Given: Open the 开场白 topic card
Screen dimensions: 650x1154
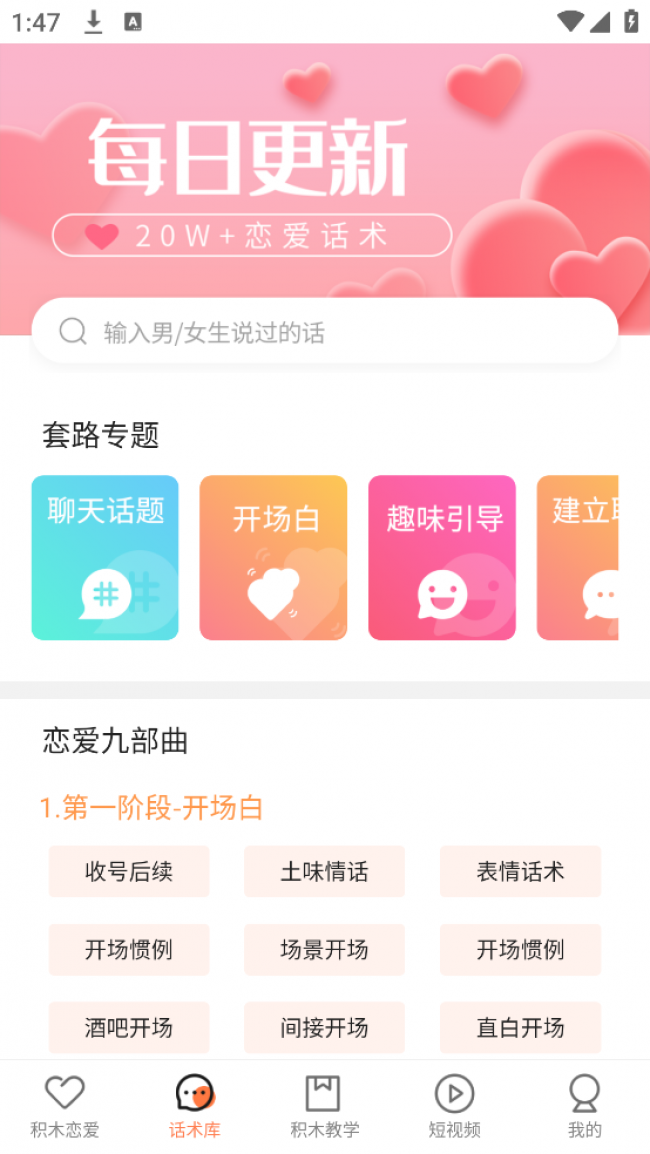Looking at the screenshot, I should [273, 557].
